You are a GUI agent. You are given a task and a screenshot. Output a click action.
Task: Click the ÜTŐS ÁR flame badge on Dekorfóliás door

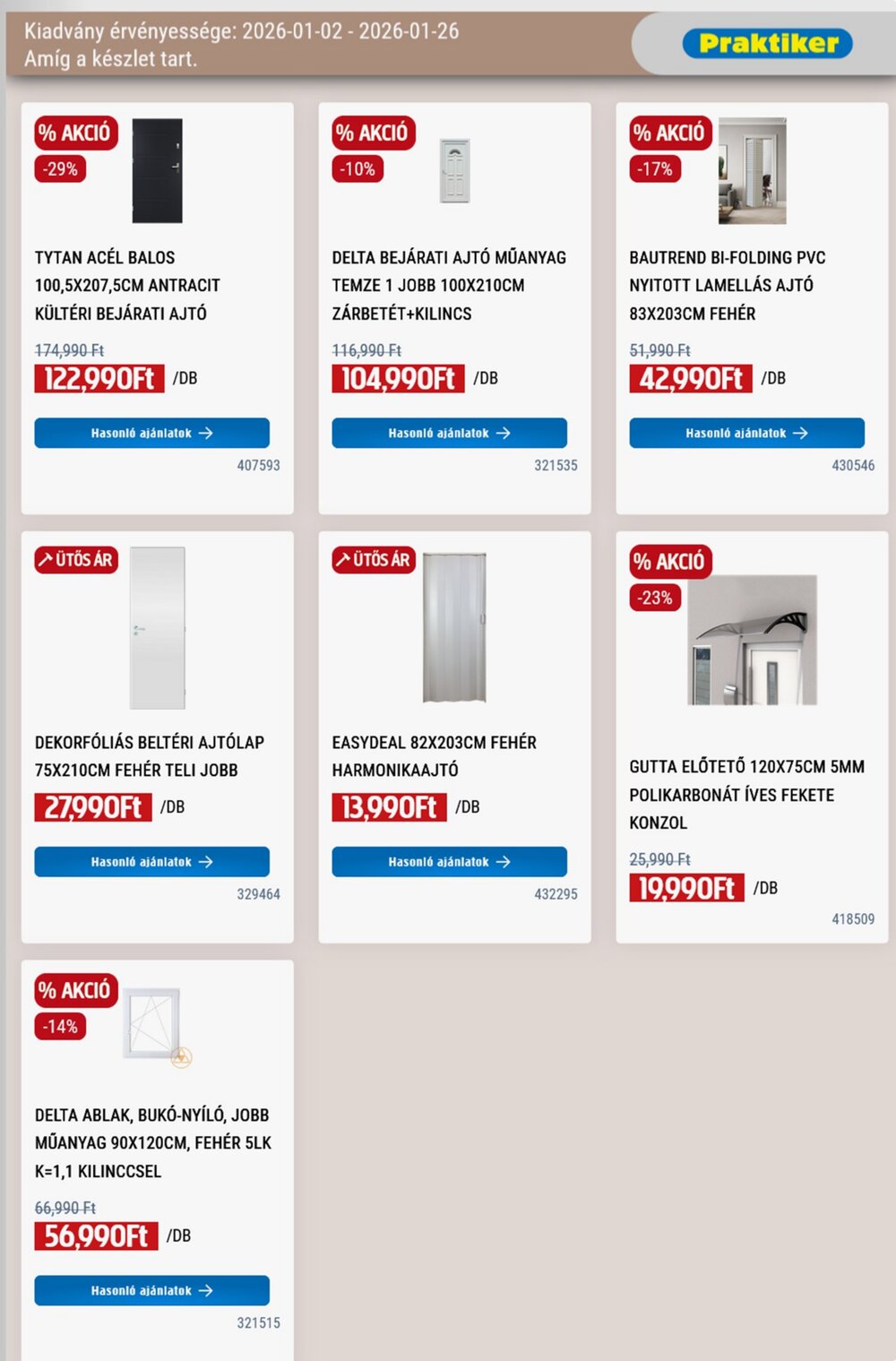(75, 561)
